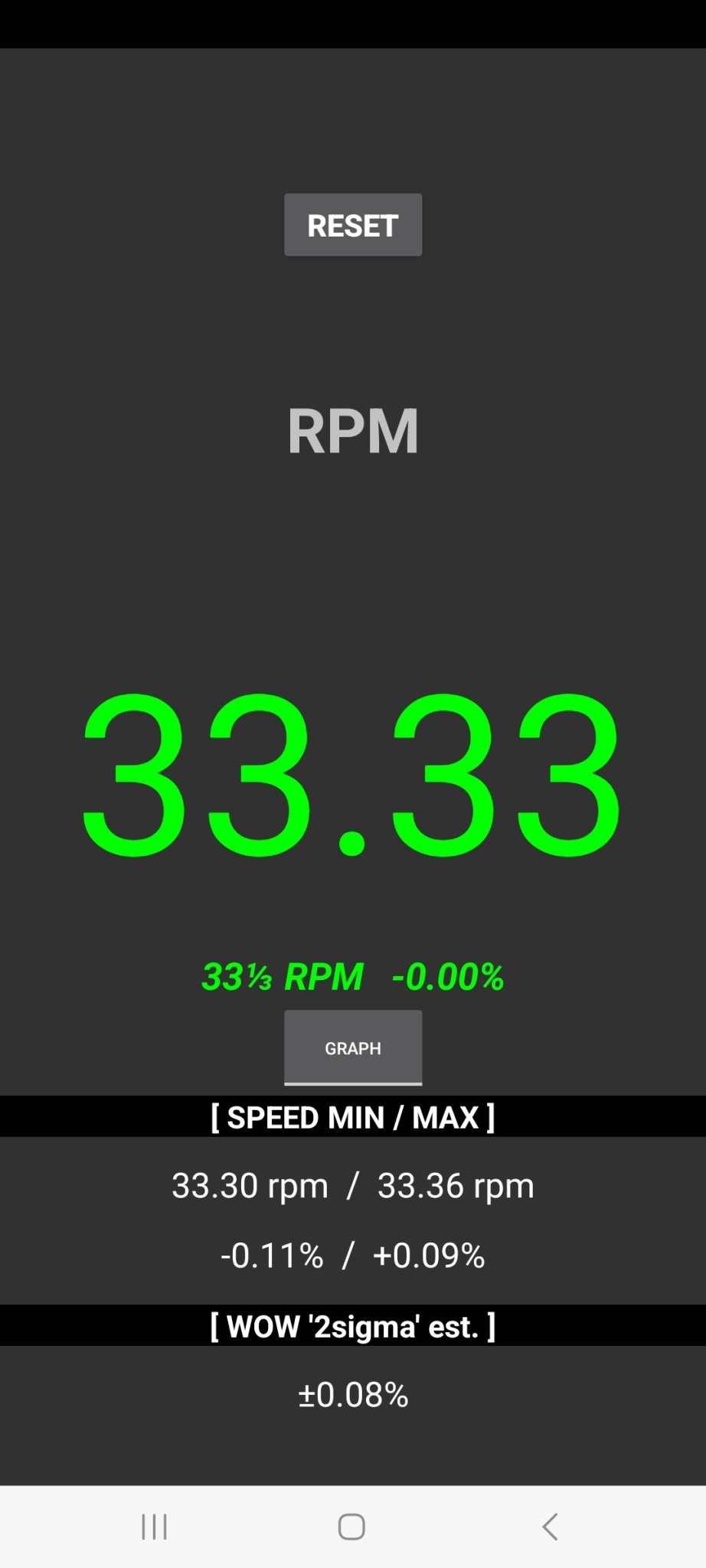
Task: Open the GRAPH view
Action: click(x=353, y=1047)
